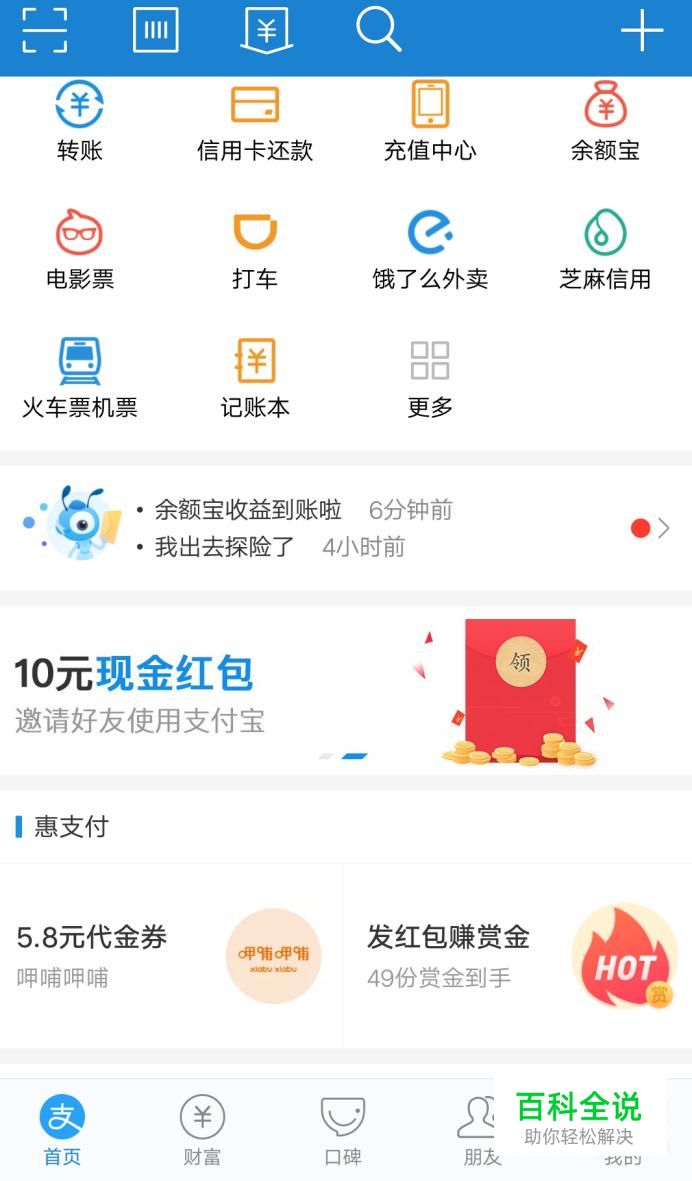Viewport: 692px width, 1181px height.
Task: Open 充值中心 top-up center
Action: 430,120
